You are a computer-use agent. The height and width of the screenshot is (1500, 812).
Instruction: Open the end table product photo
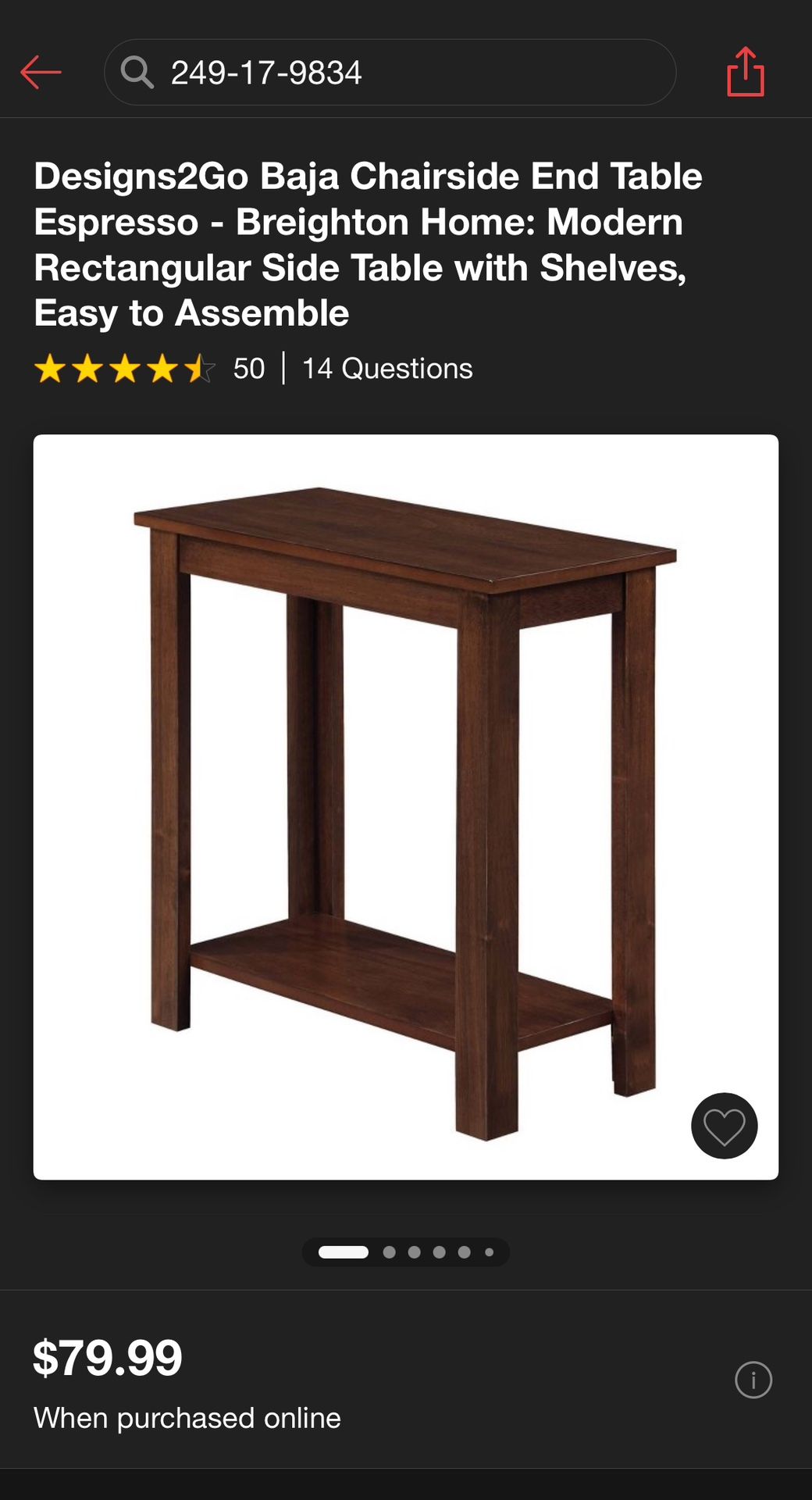pos(405,806)
